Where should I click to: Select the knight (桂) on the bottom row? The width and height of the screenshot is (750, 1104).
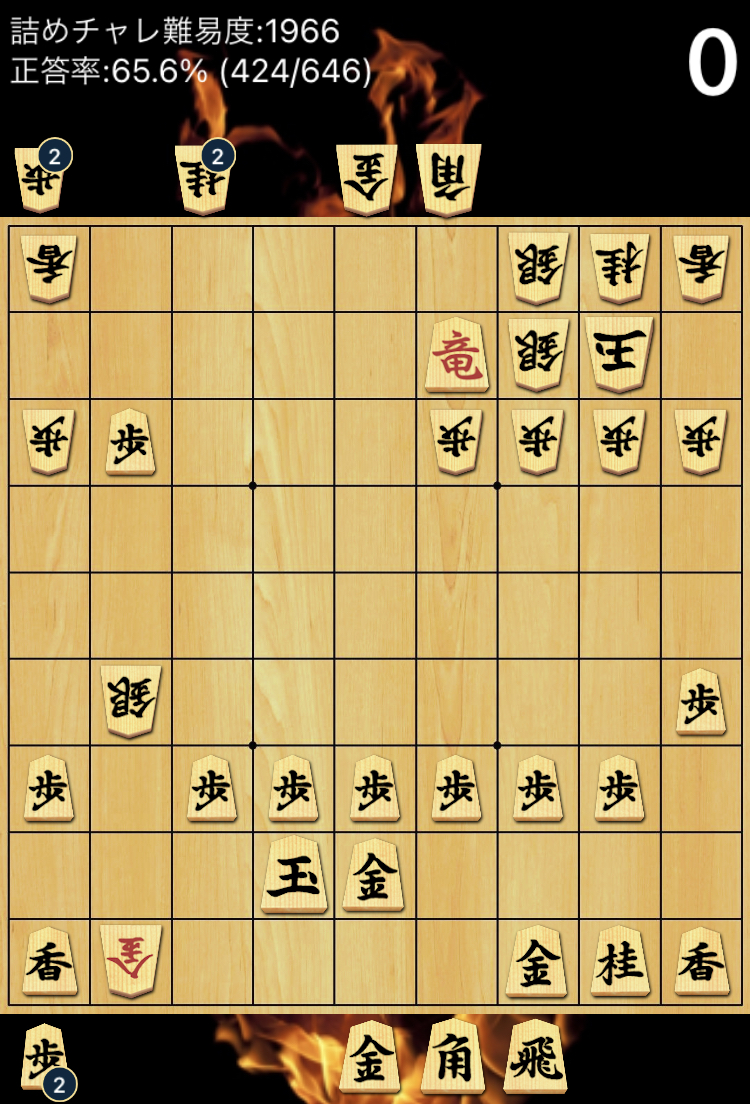619,961
